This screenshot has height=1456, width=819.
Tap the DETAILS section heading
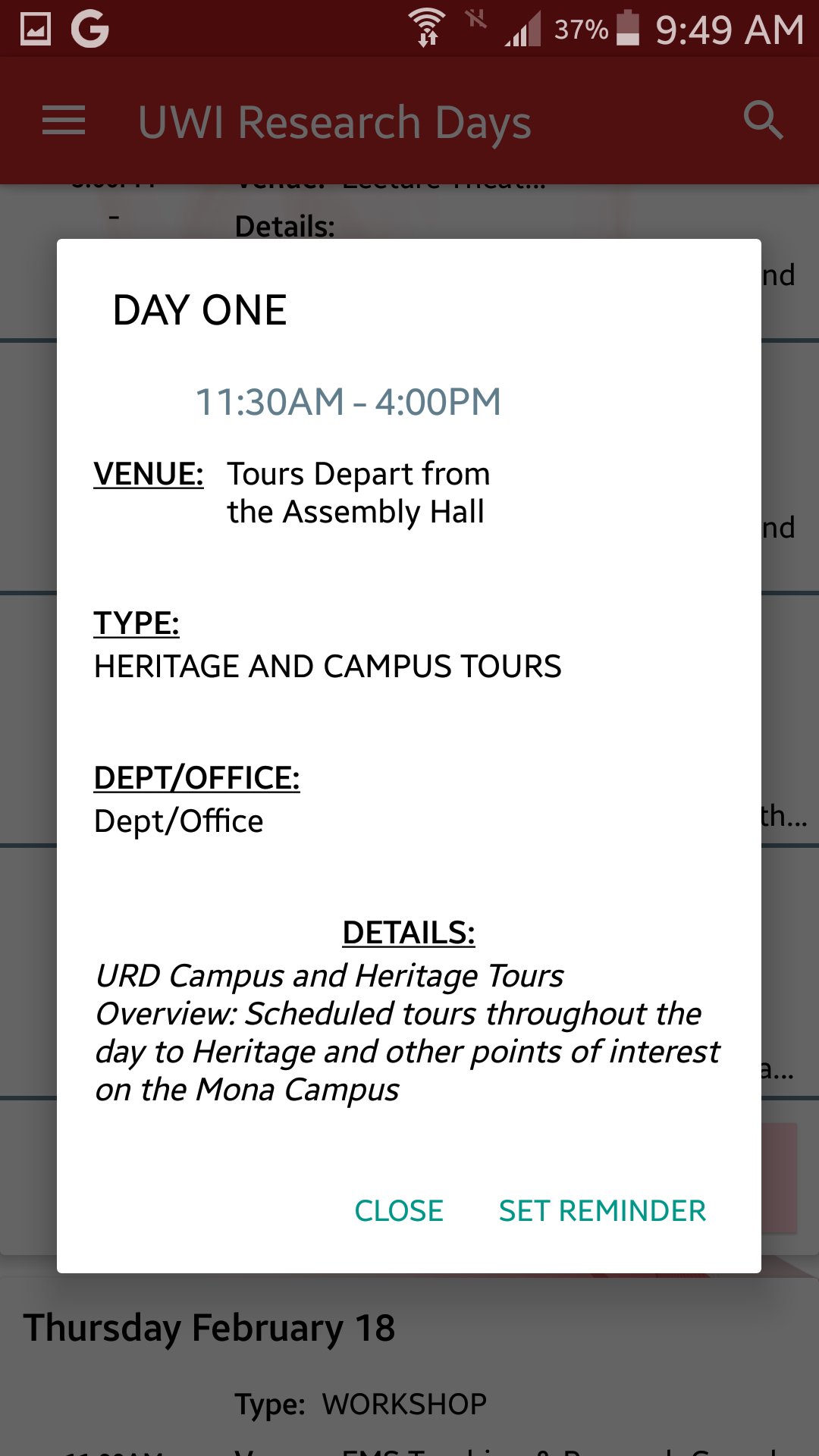[x=408, y=933]
